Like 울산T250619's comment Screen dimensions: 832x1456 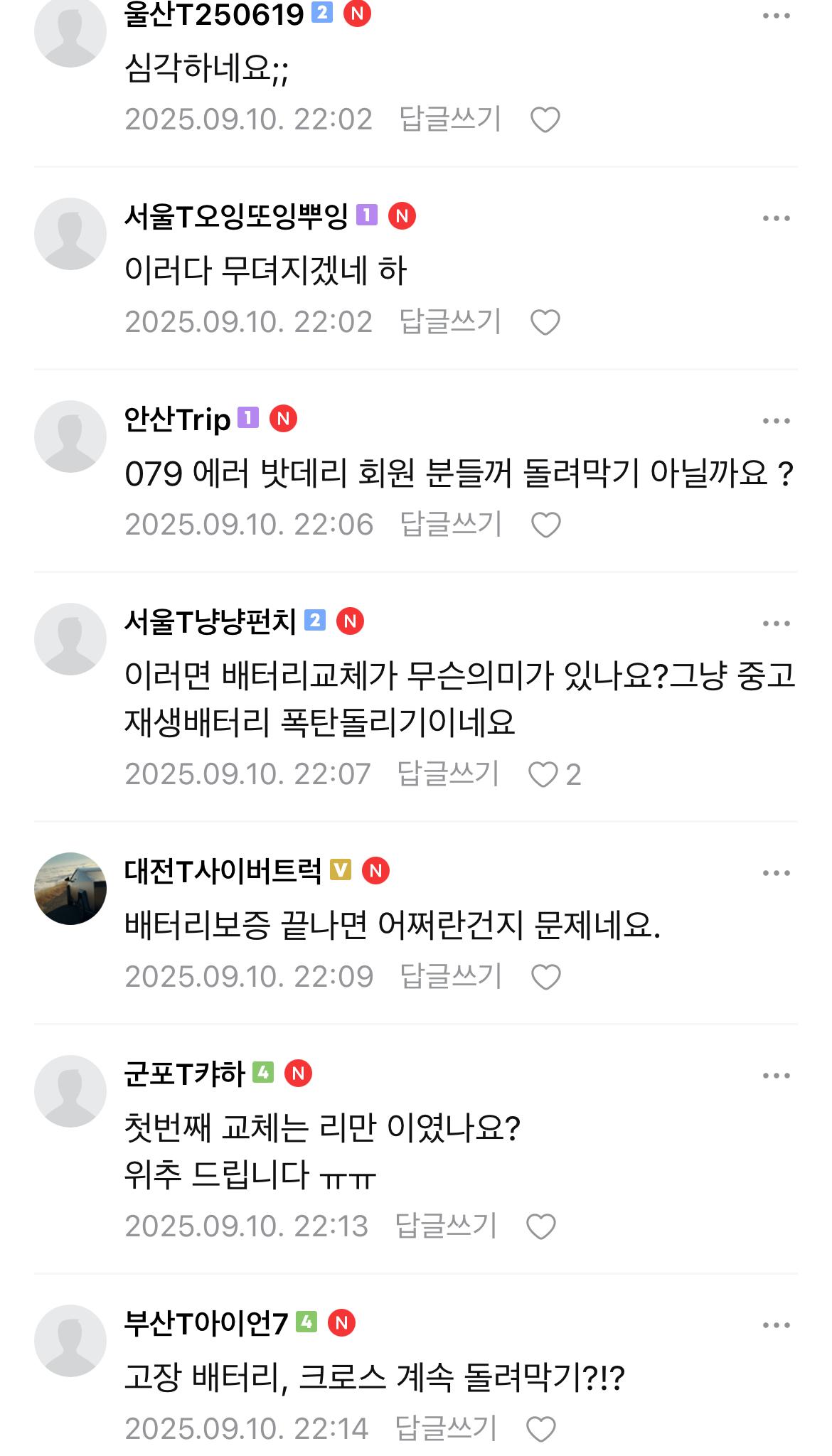coord(545,119)
